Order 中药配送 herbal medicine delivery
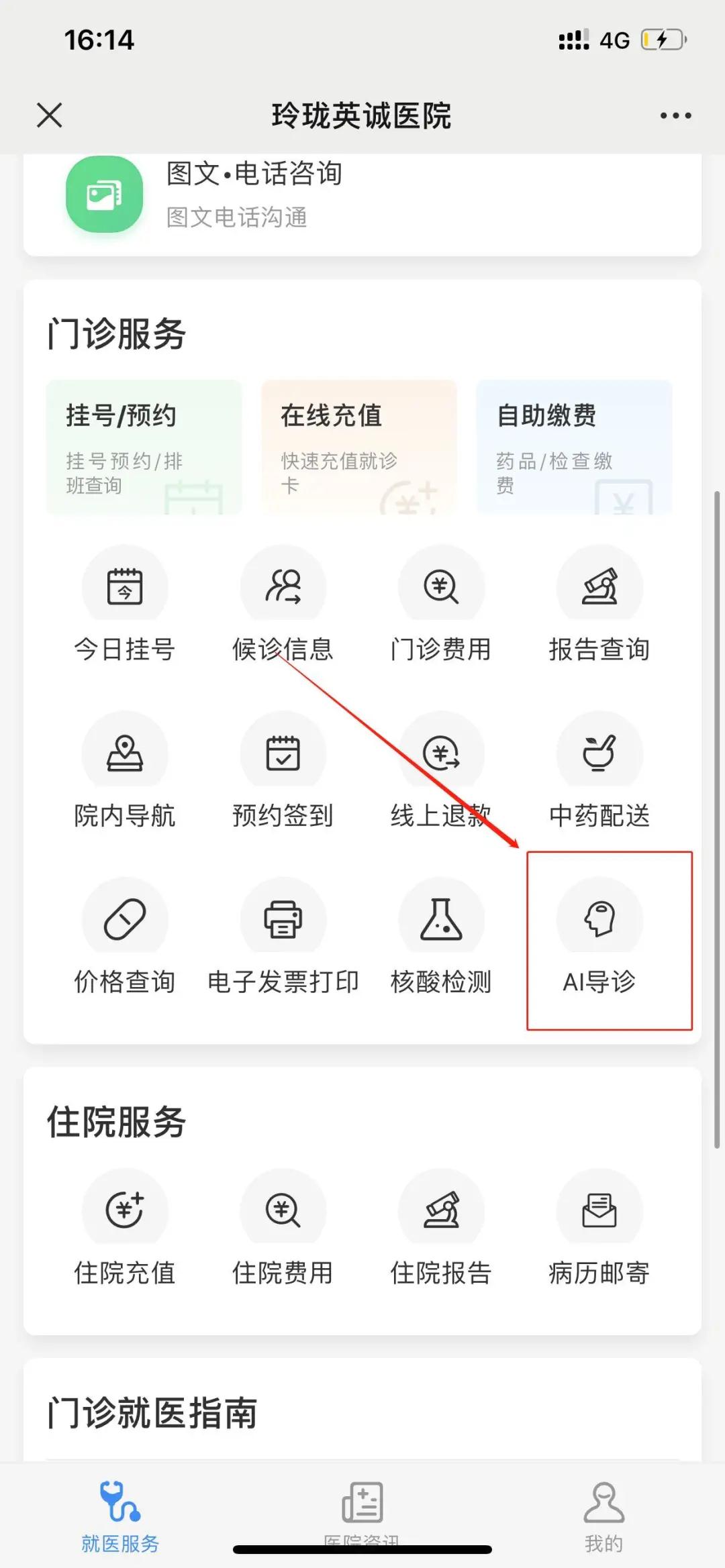 coord(599,770)
